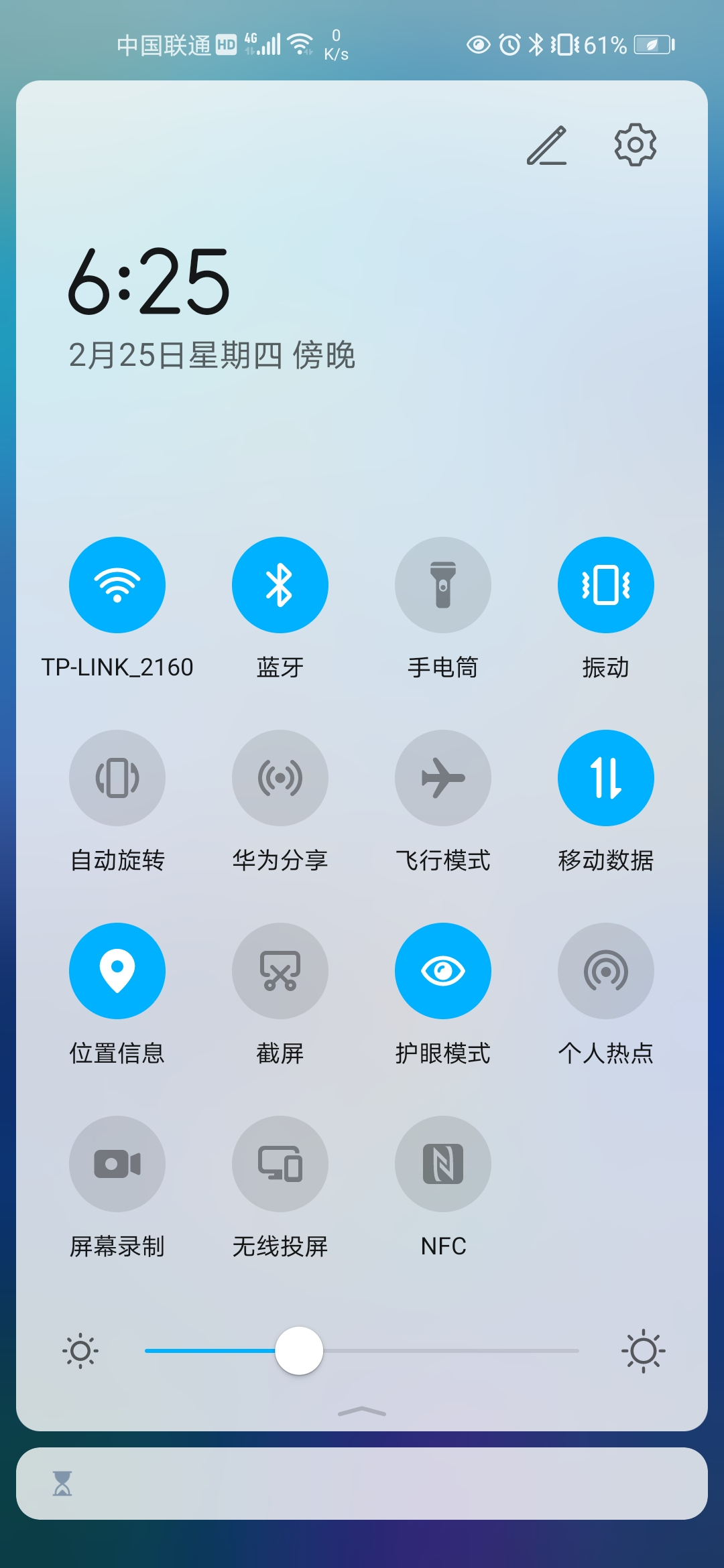Switch off mobile data (移动数据)
724x1568 pixels.
[x=606, y=778]
